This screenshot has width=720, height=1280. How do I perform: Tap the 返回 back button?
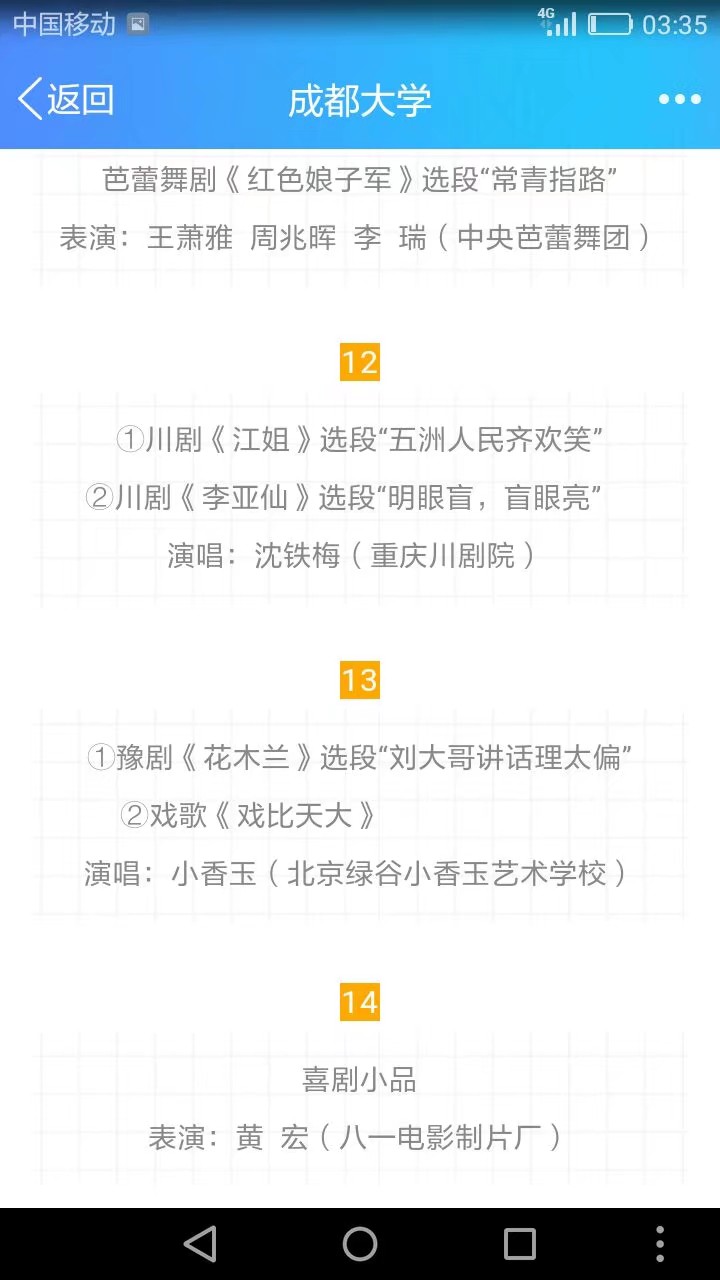click(x=66, y=100)
